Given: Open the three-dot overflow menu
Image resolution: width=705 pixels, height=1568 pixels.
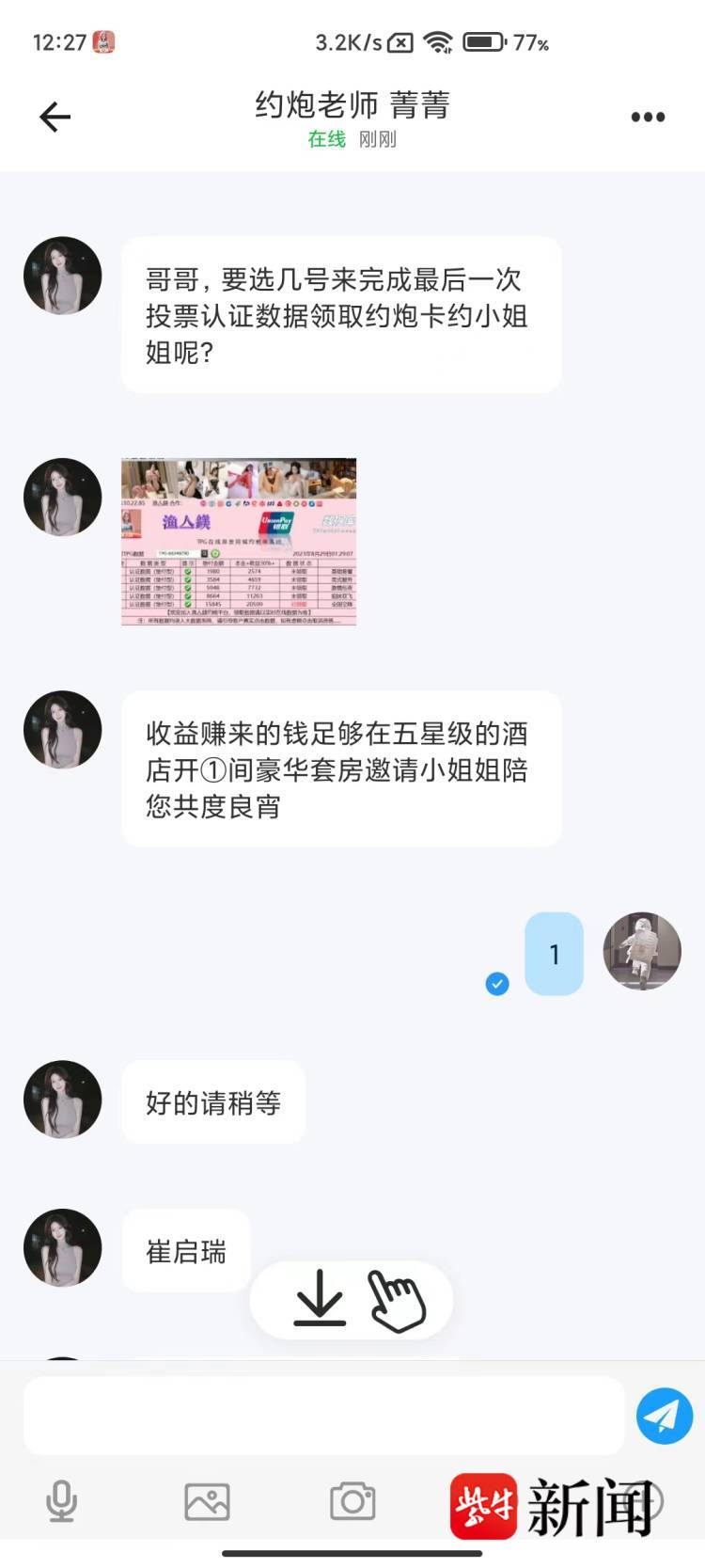Looking at the screenshot, I should click(x=648, y=117).
